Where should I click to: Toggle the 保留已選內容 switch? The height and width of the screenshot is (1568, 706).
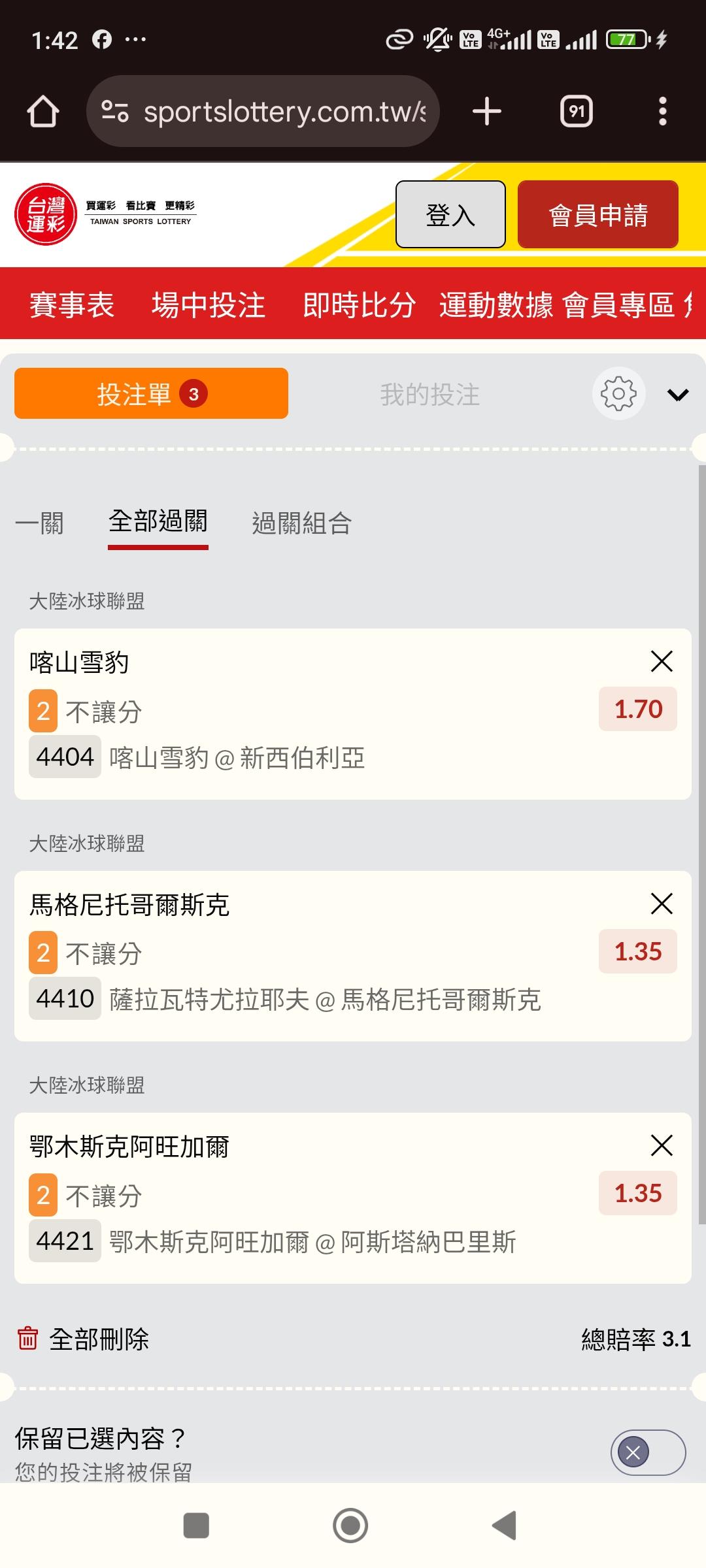click(648, 1452)
